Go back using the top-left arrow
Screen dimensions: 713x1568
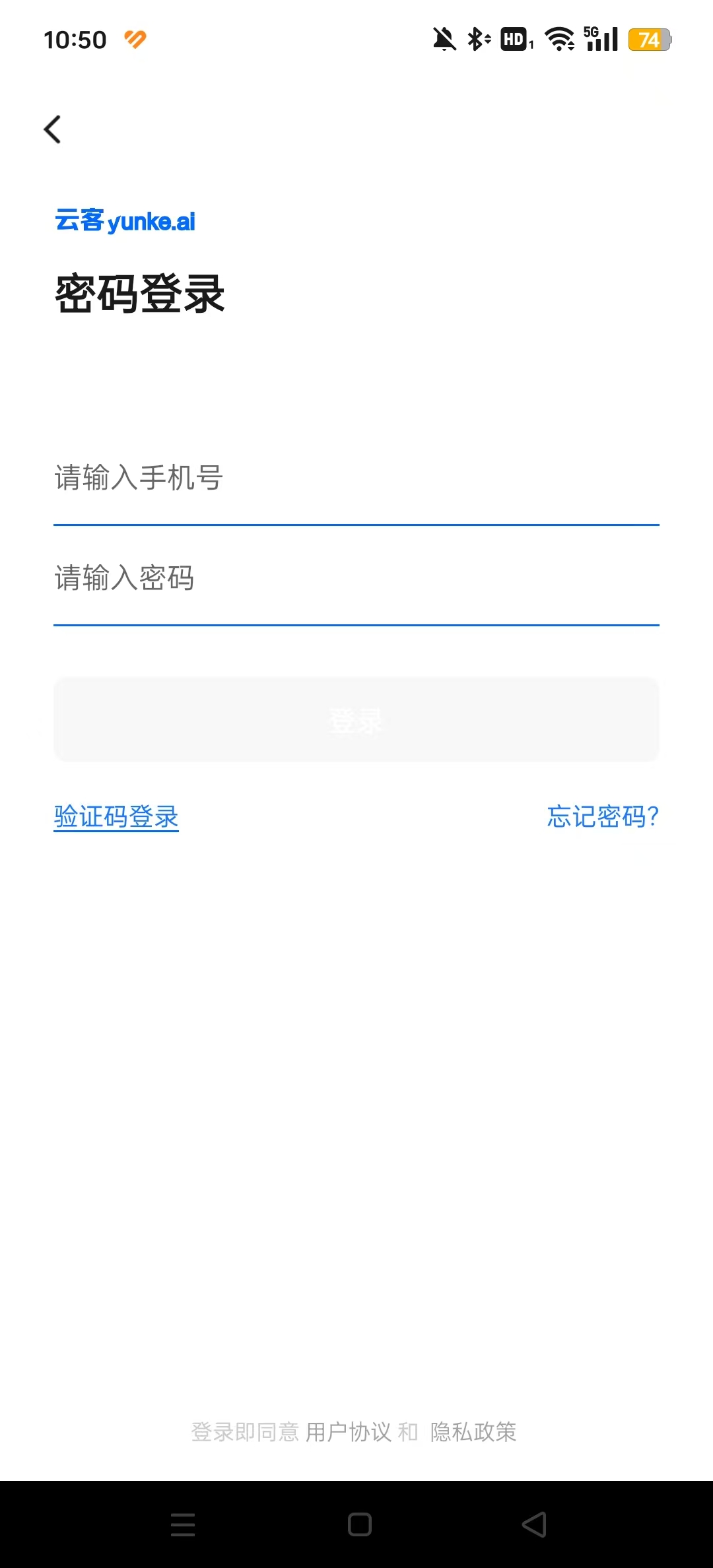pos(52,129)
